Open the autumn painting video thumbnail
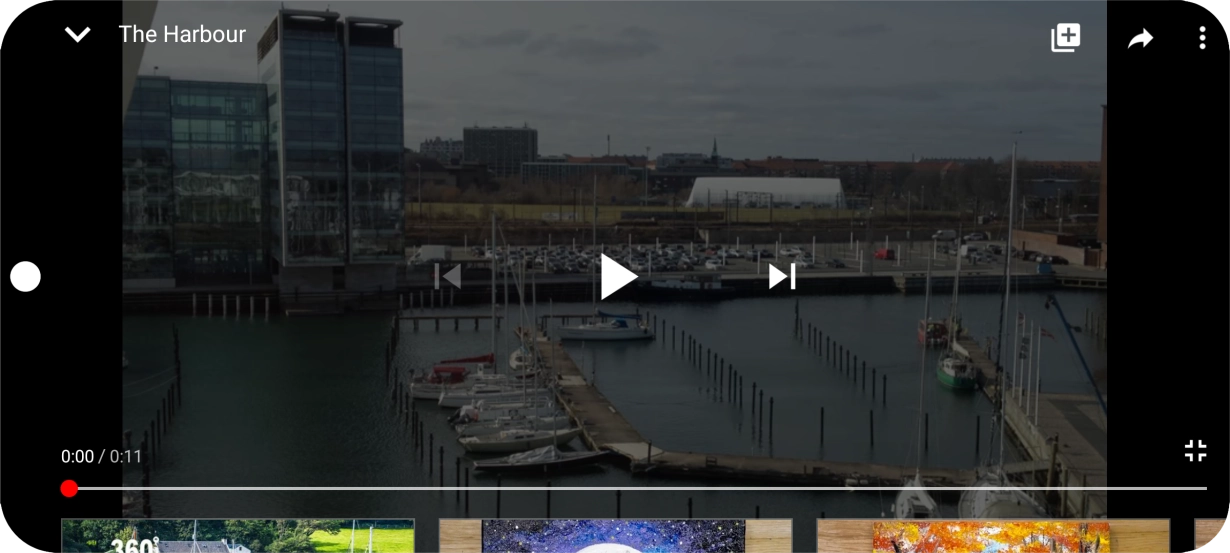 tap(992, 537)
